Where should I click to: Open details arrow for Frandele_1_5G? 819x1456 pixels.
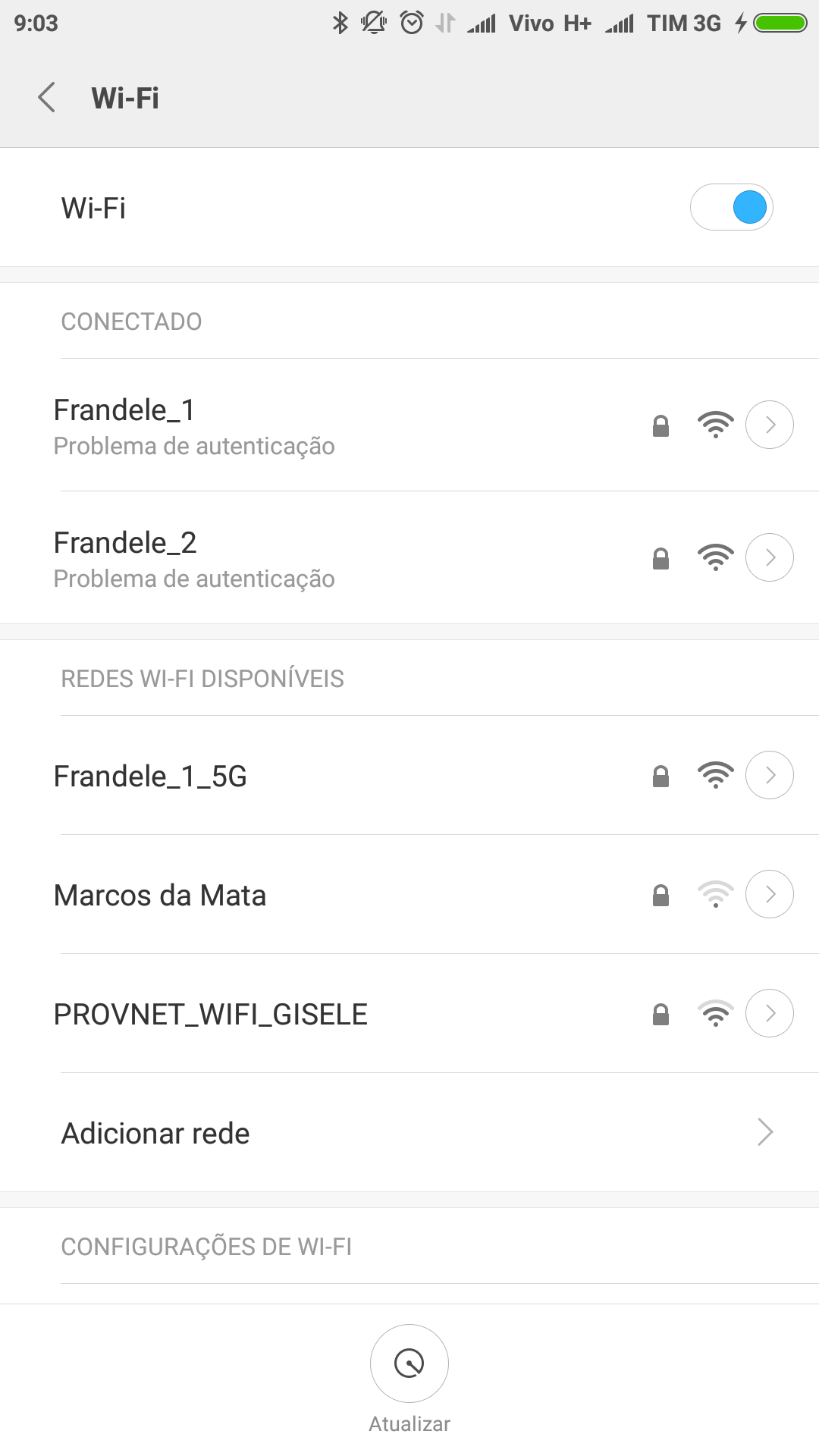click(770, 775)
